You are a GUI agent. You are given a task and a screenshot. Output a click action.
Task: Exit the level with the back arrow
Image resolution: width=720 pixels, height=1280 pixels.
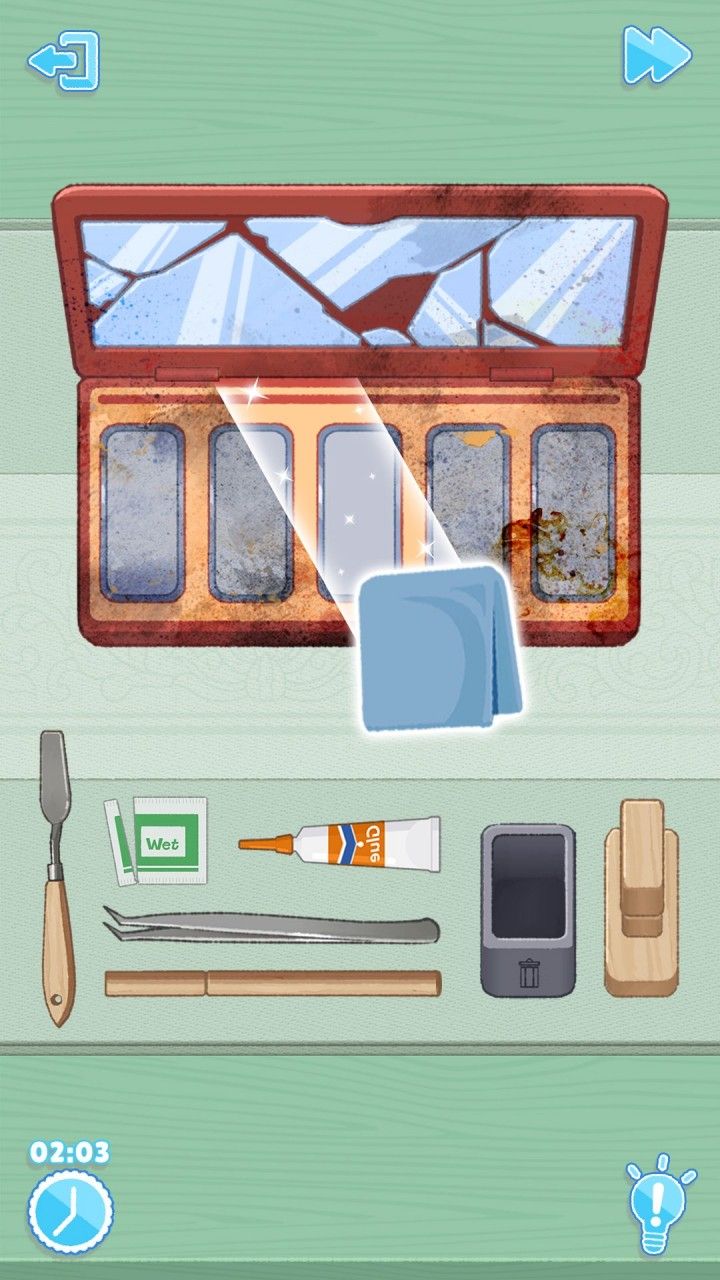pyautogui.click(x=64, y=61)
